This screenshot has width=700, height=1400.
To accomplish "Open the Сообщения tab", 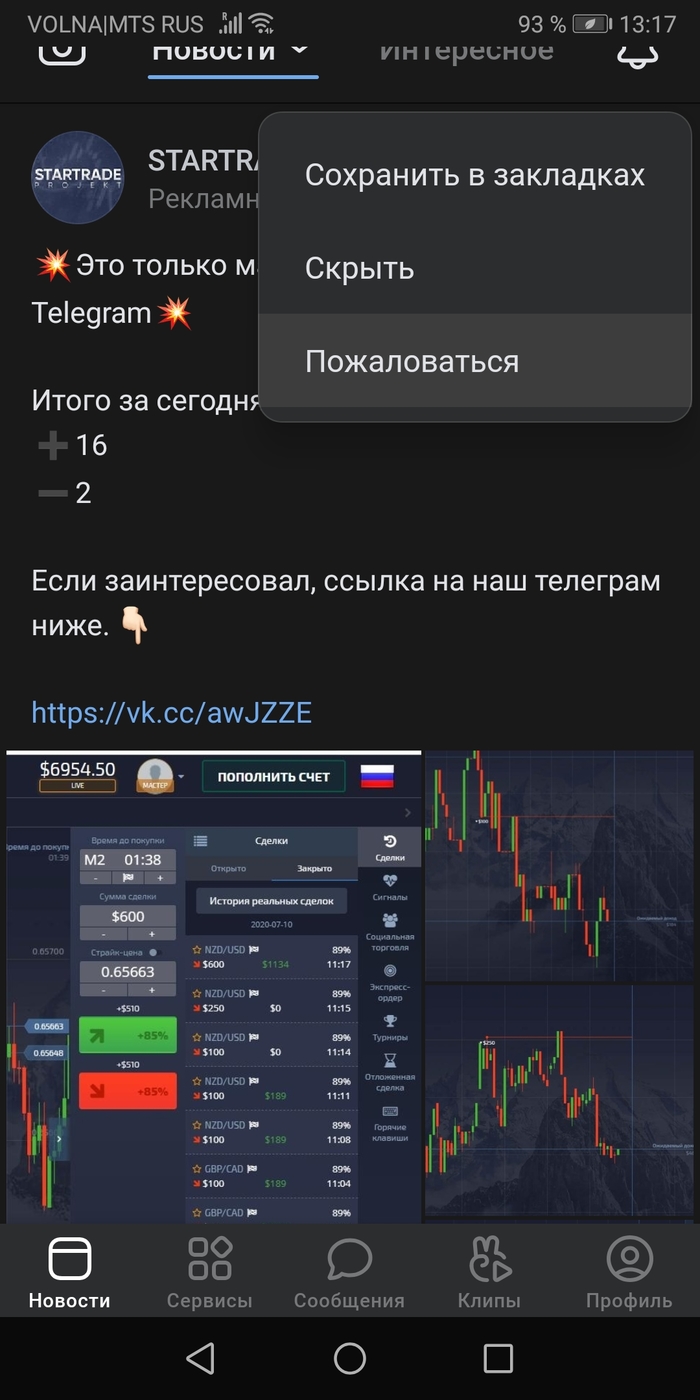I will (349, 1271).
